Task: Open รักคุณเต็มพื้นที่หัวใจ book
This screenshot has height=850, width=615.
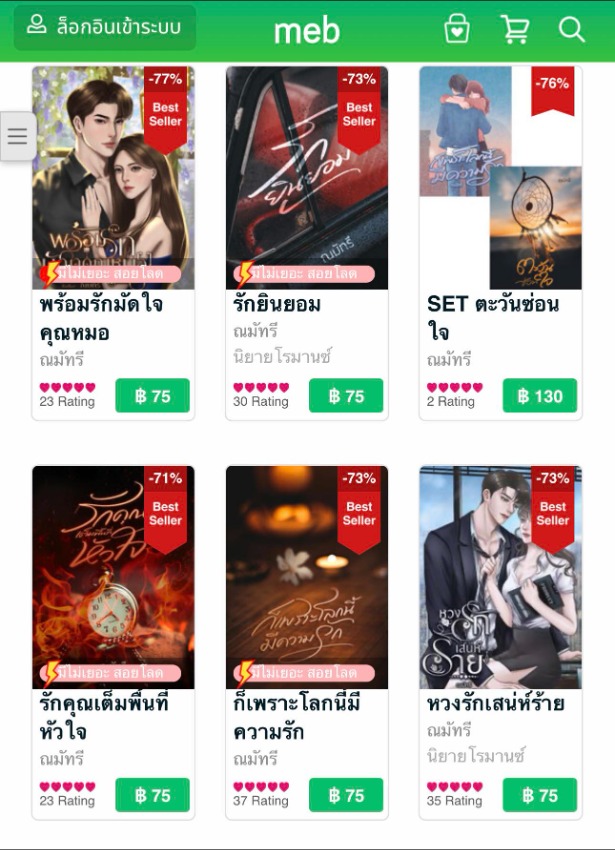Action: click(113, 577)
